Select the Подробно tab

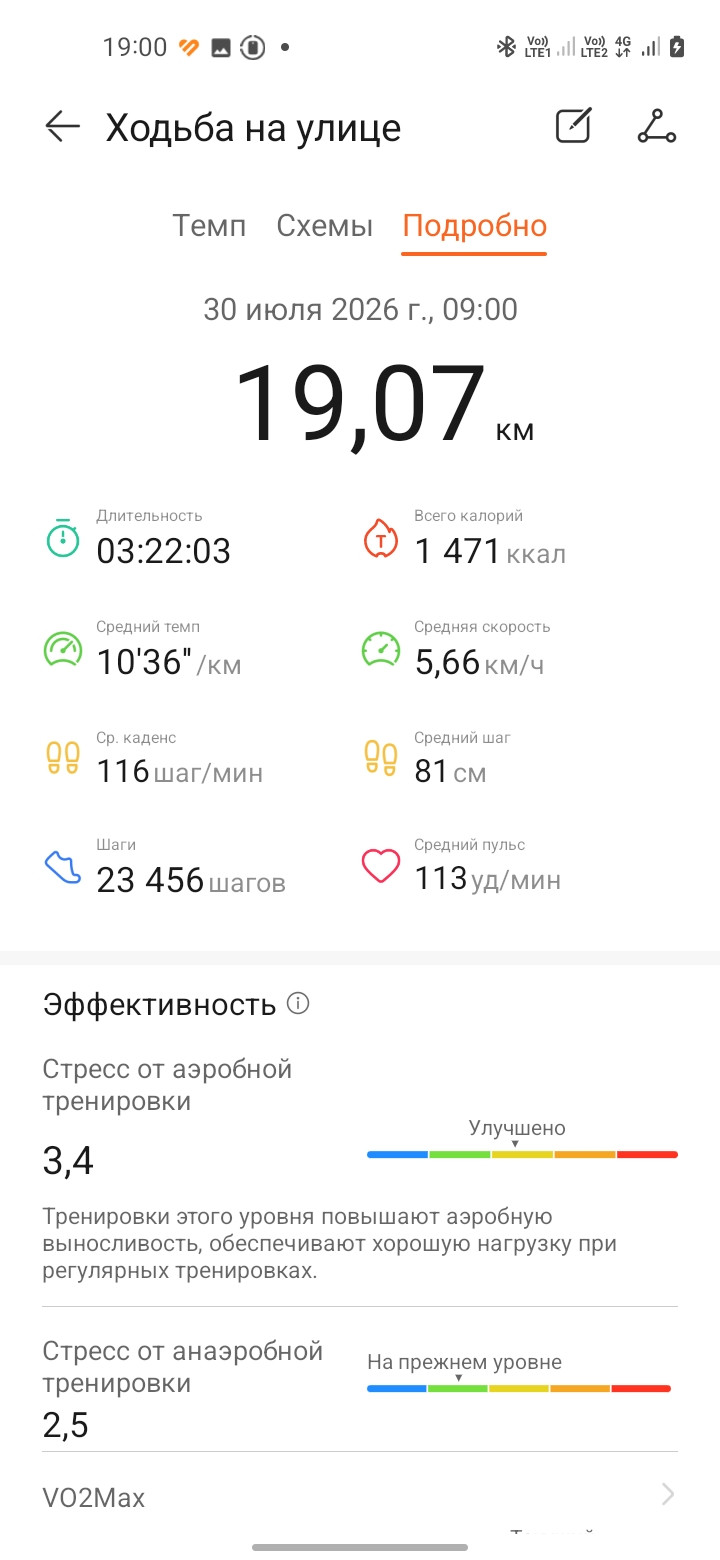(x=475, y=227)
